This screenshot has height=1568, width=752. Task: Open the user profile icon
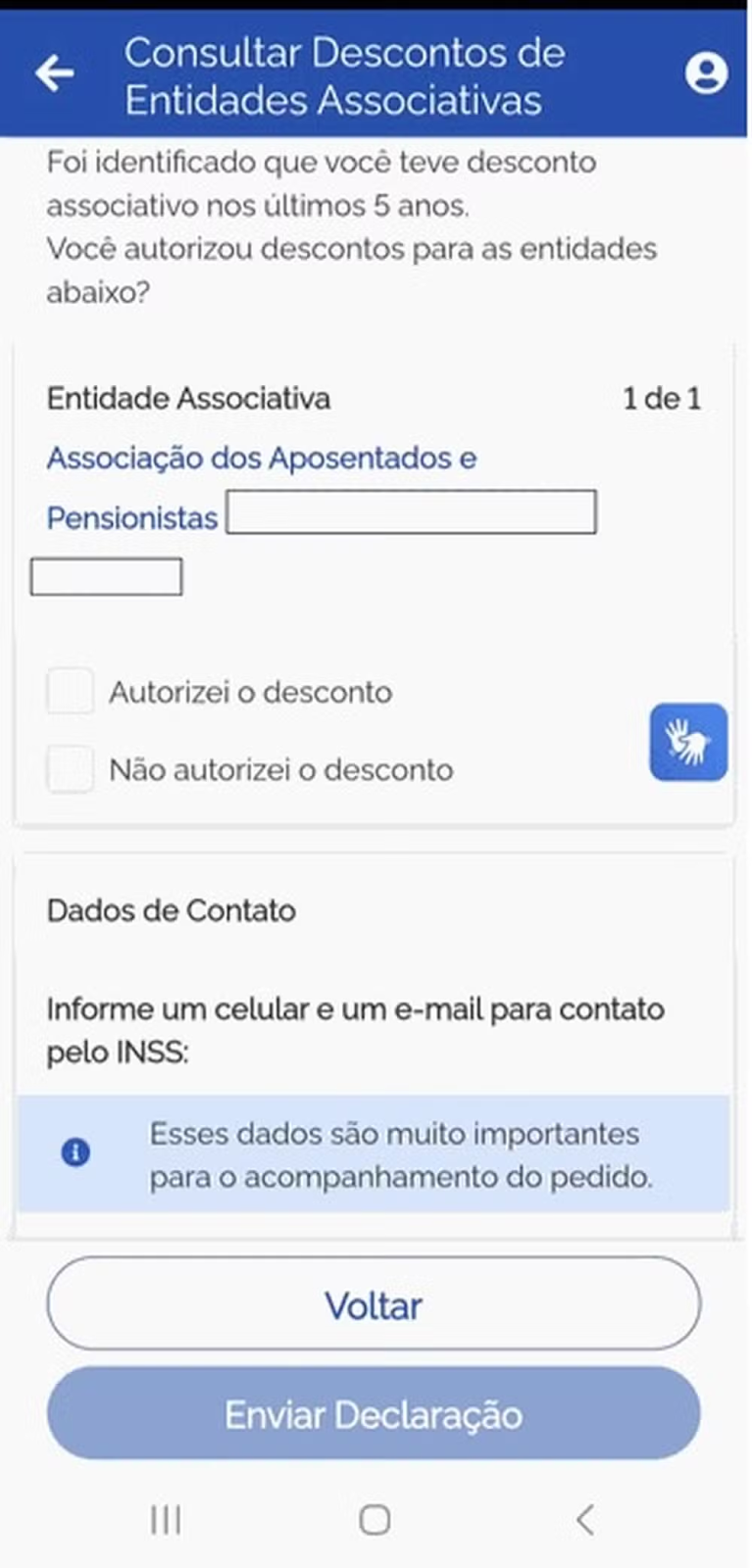pyautogui.click(x=706, y=73)
